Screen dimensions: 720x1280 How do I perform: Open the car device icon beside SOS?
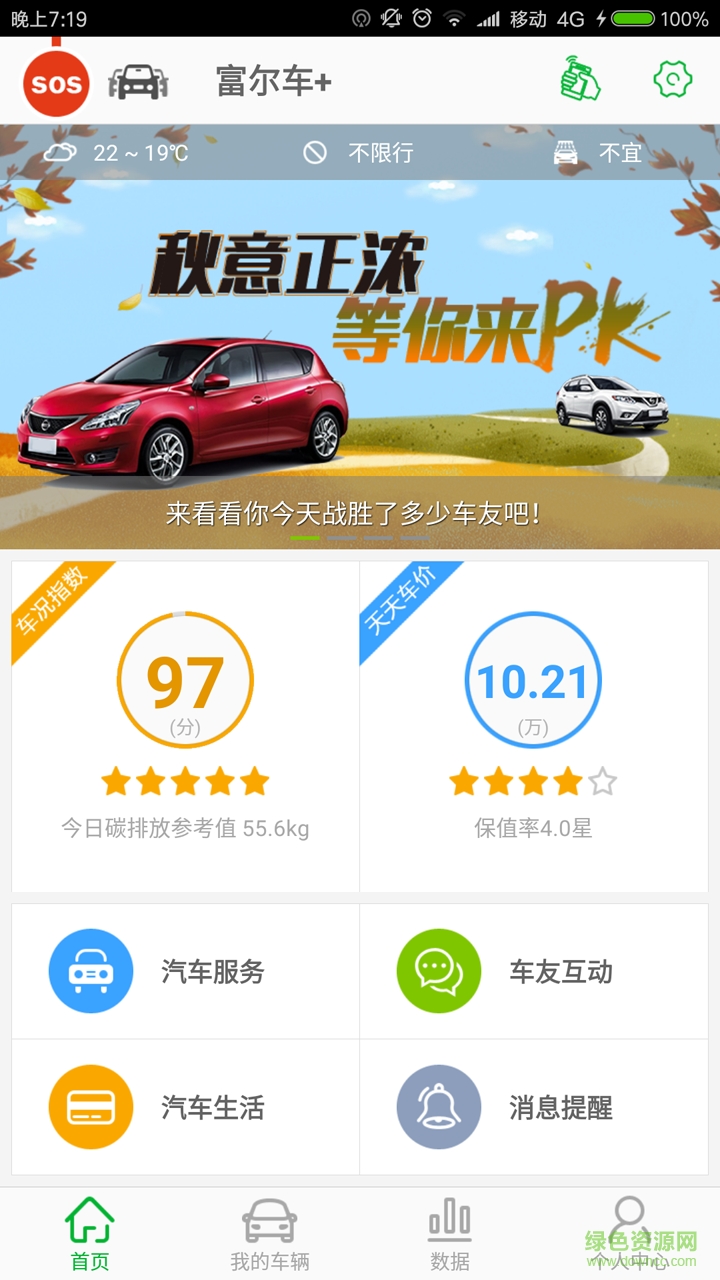click(140, 80)
